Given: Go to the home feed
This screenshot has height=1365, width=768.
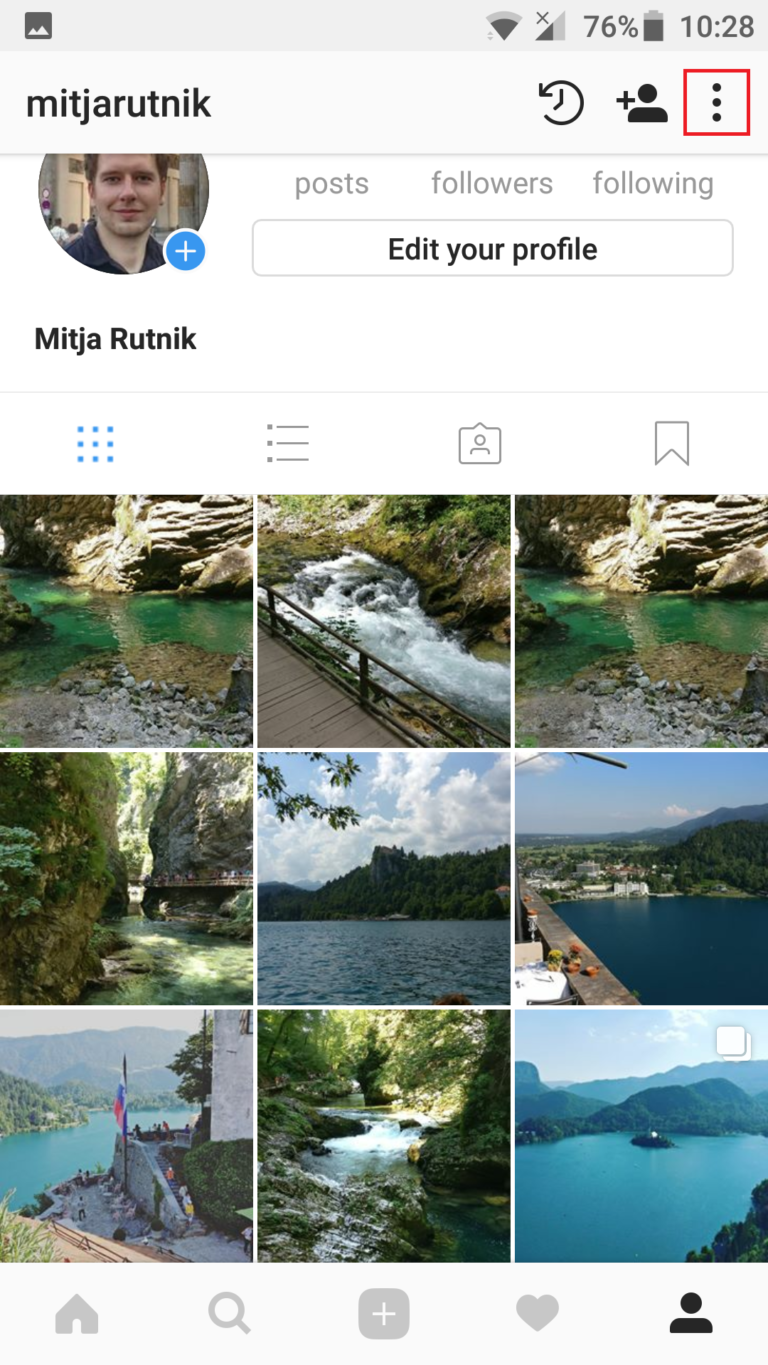Looking at the screenshot, I should pyautogui.click(x=76, y=1313).
